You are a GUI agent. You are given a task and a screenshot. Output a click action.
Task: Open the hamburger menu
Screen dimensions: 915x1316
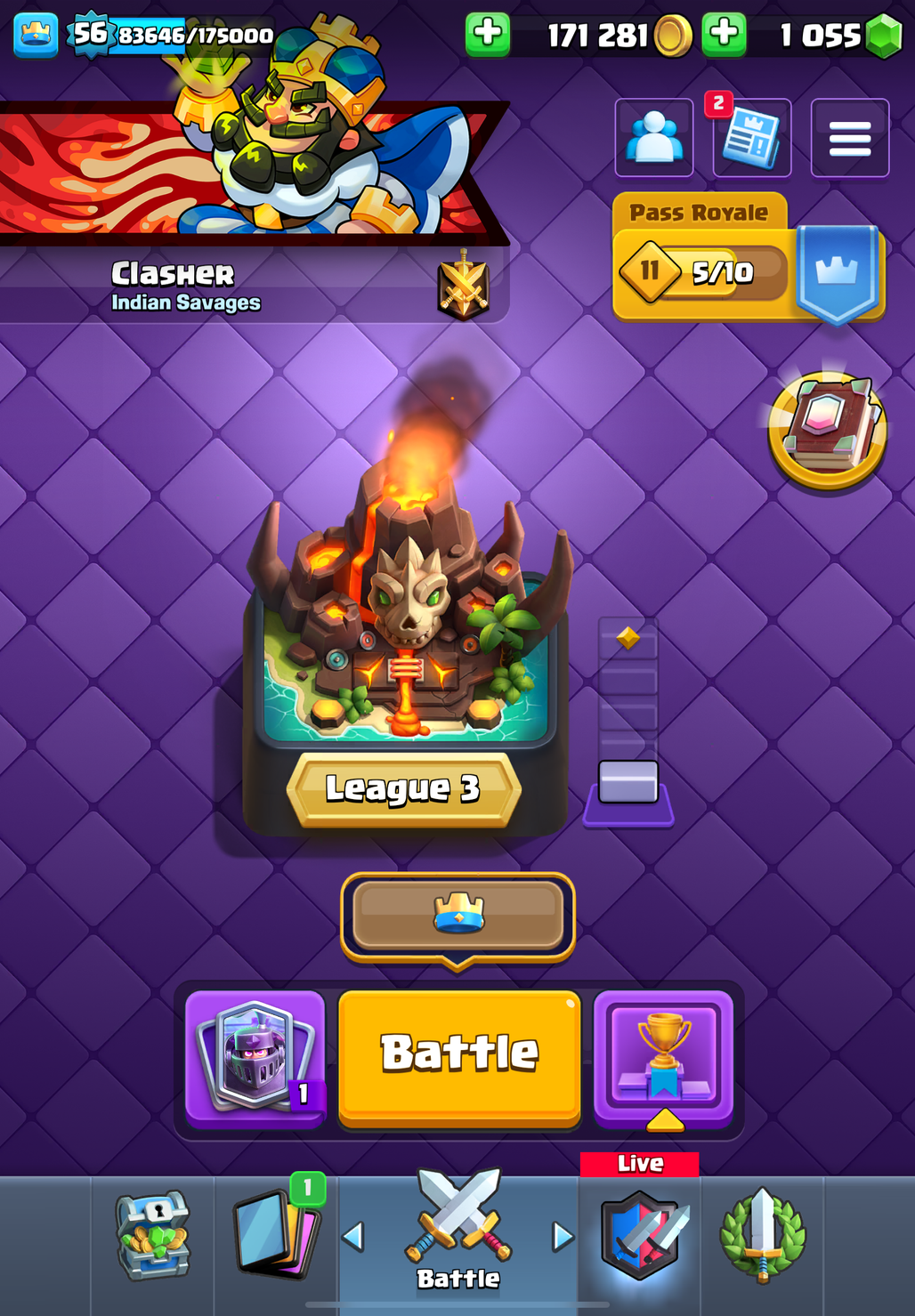pyautogui.click(x=849, y=138)
